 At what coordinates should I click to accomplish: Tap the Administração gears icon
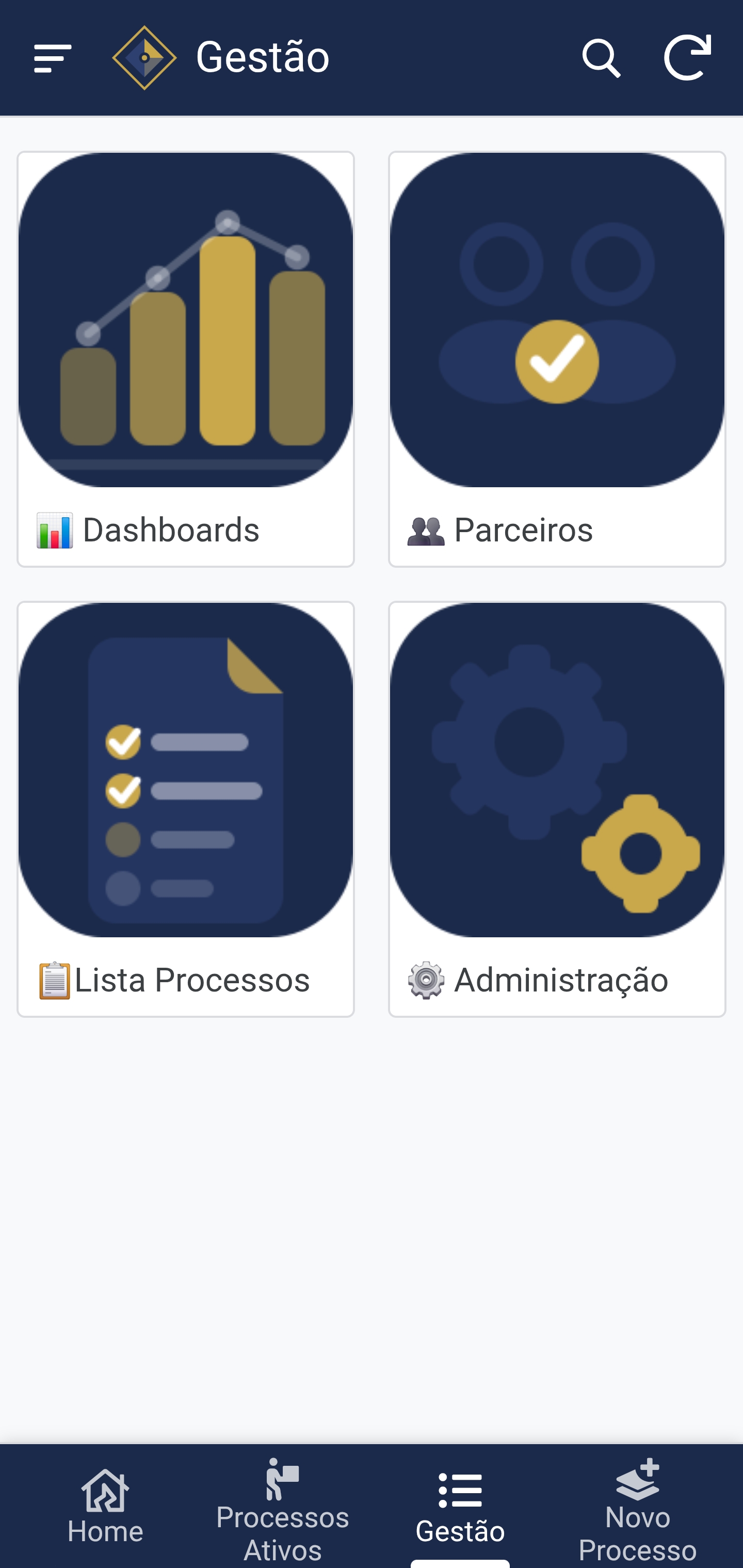[x=557, y=770]
